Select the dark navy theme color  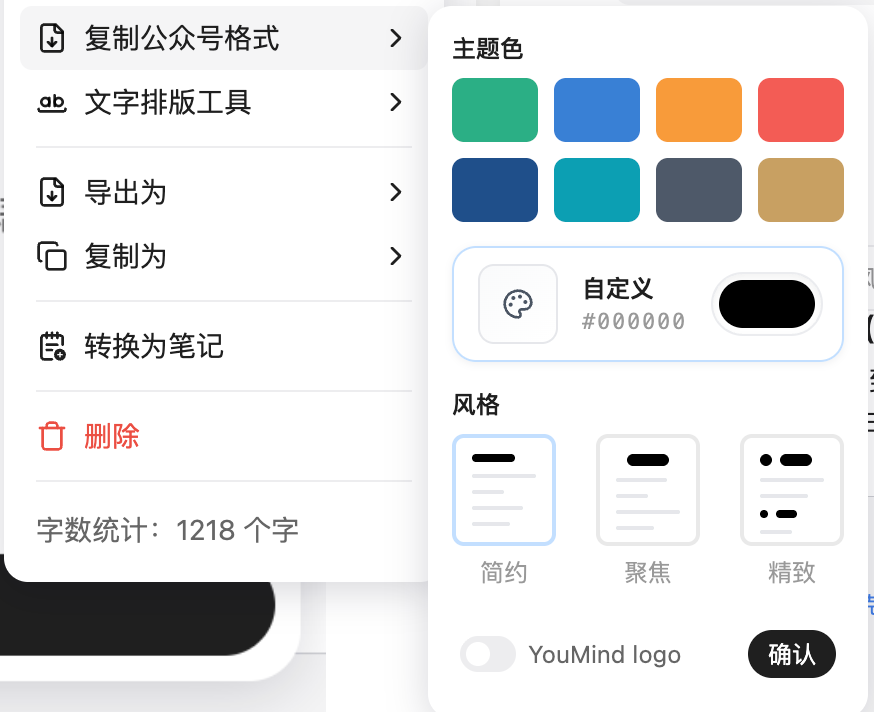[x=495, y=190]
